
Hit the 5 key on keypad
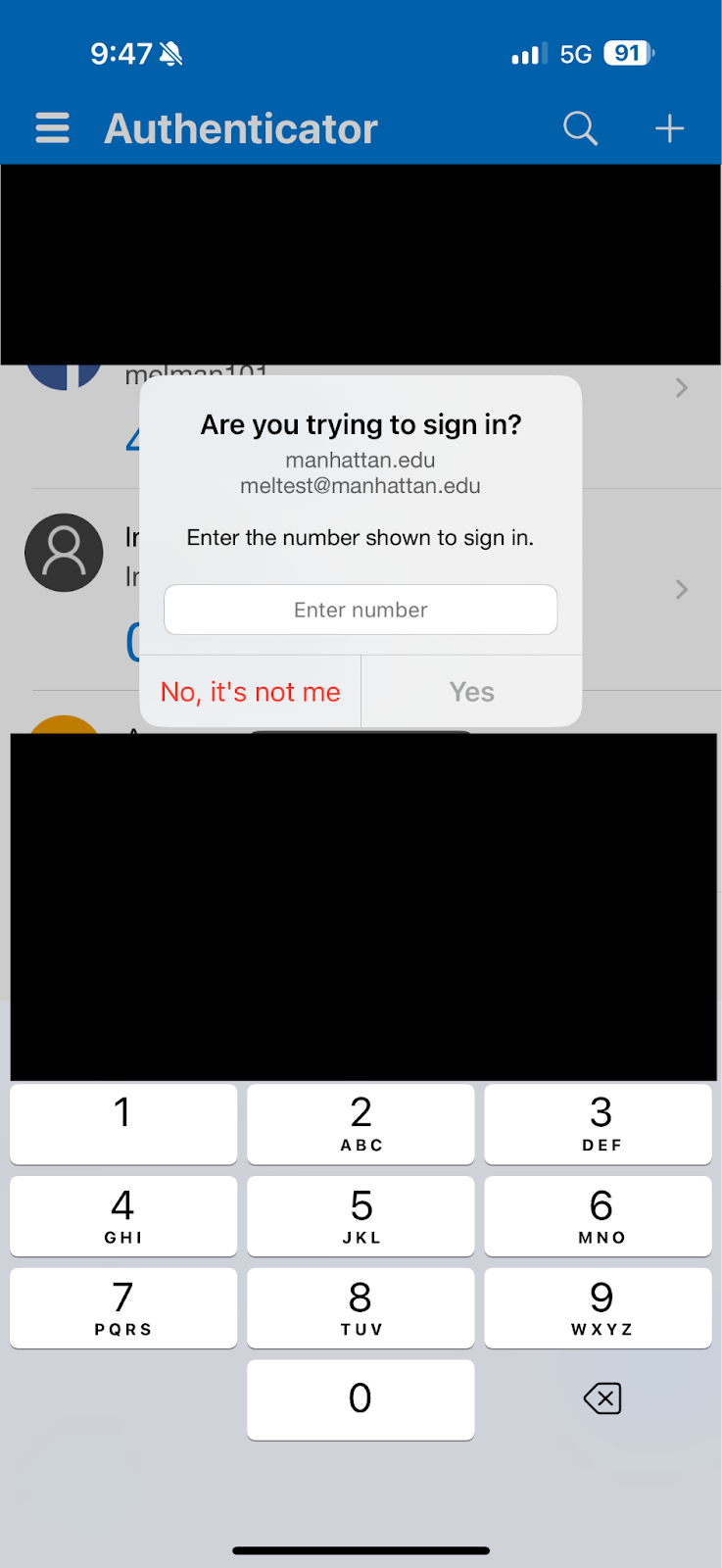[361, 1215]
